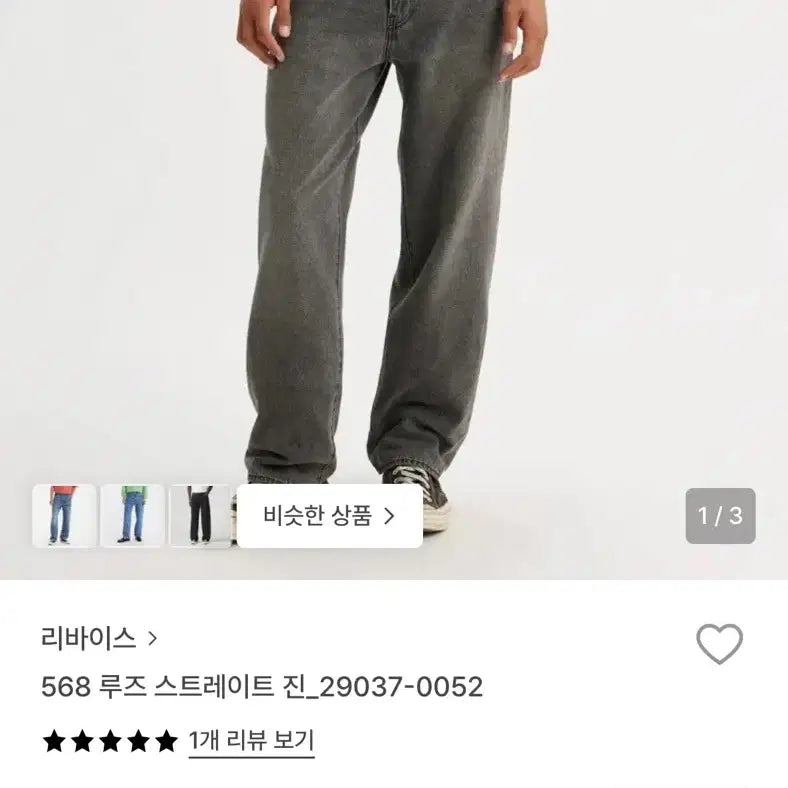The height and width of the screenshot is (788, 788).
Task: Tap the 비슷한 상품 button
Action: point(329,516)
